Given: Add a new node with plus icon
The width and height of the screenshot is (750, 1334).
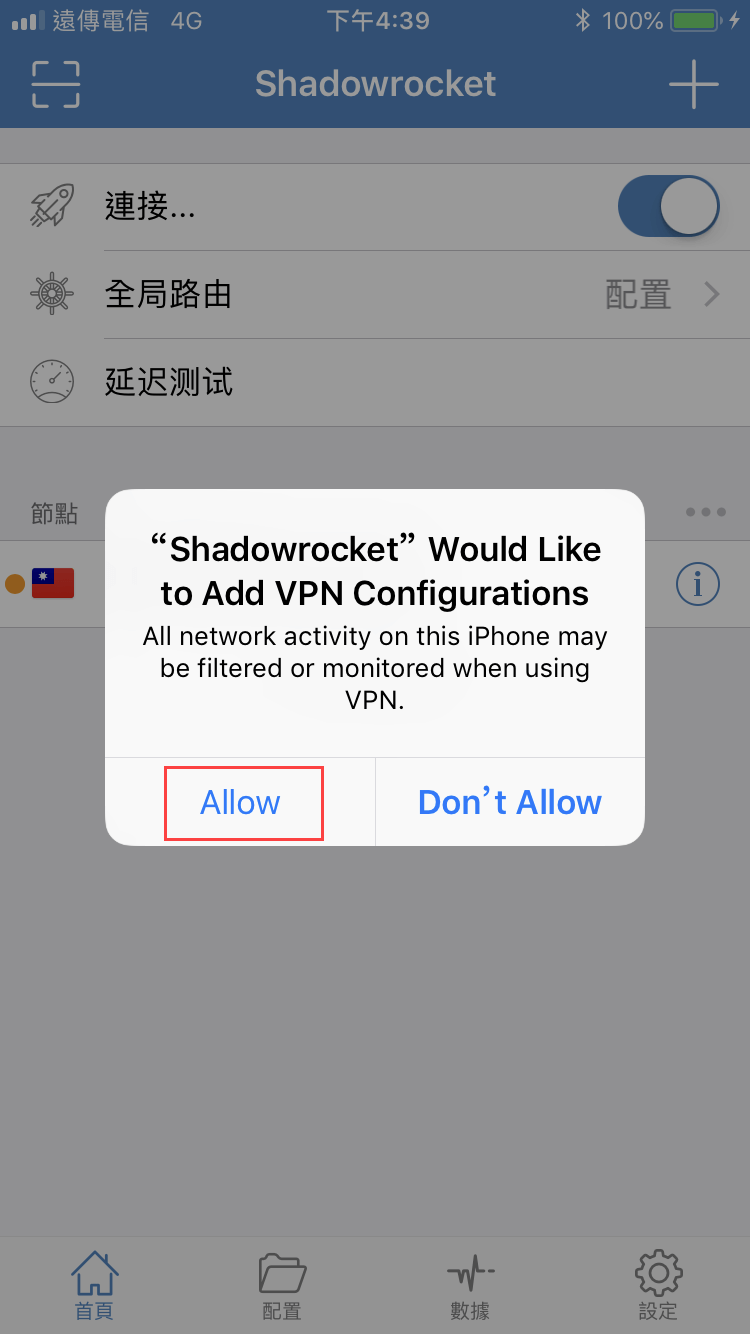Looking at the screenshot, I should click(693, 84).
